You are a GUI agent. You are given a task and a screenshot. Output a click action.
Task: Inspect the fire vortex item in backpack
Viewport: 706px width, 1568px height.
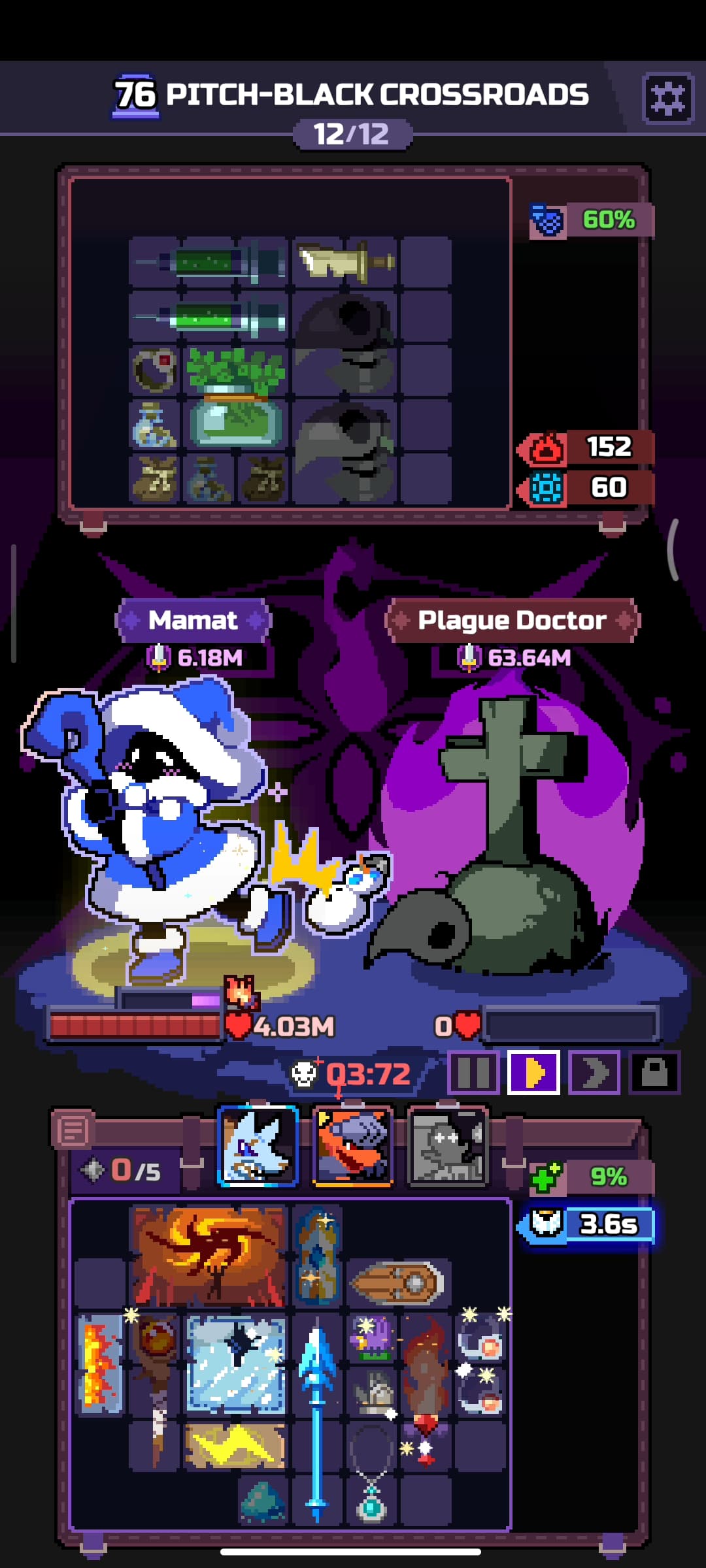(x=209, y=1256)
